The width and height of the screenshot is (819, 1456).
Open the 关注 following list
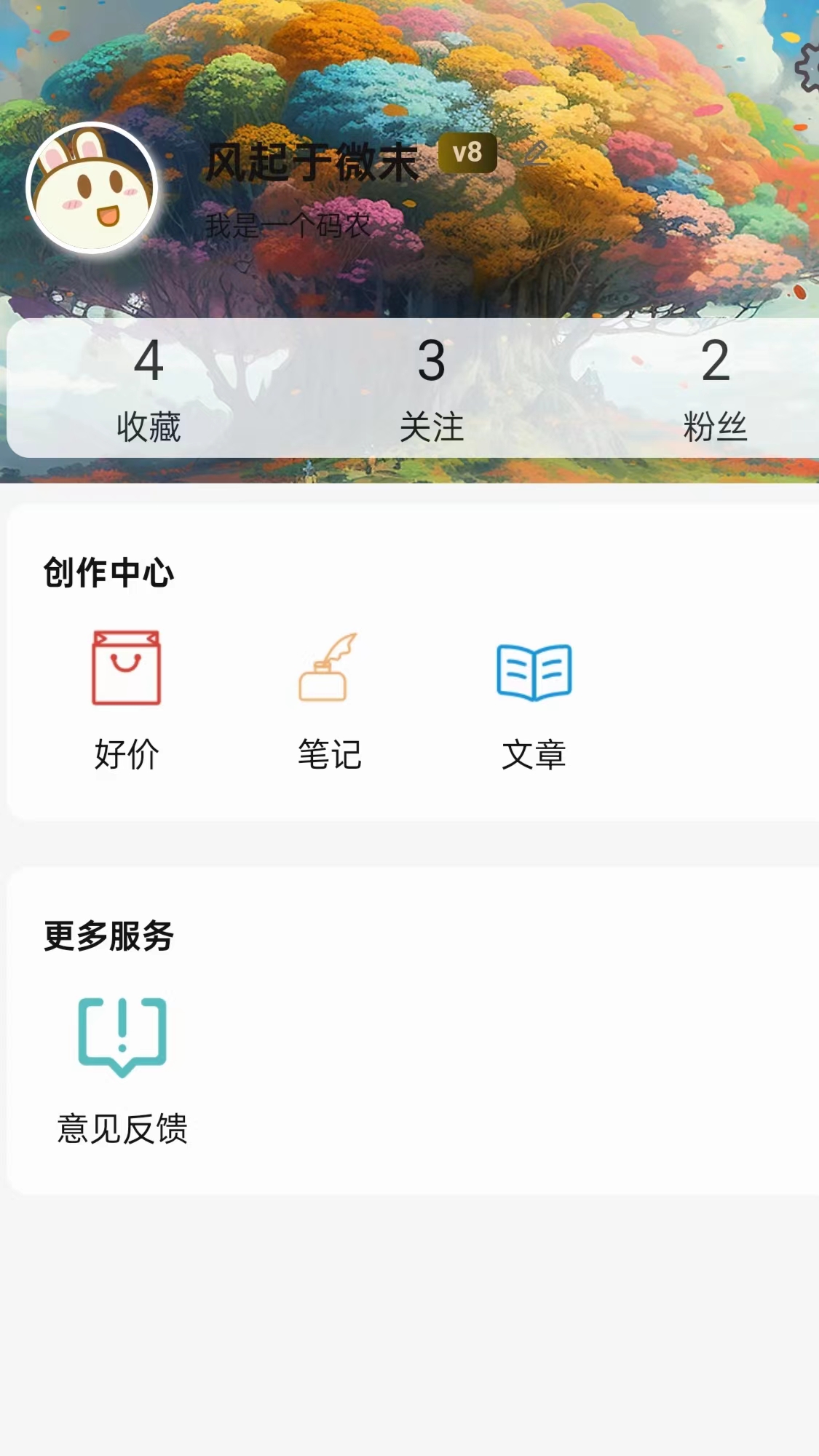click(432, 428)
